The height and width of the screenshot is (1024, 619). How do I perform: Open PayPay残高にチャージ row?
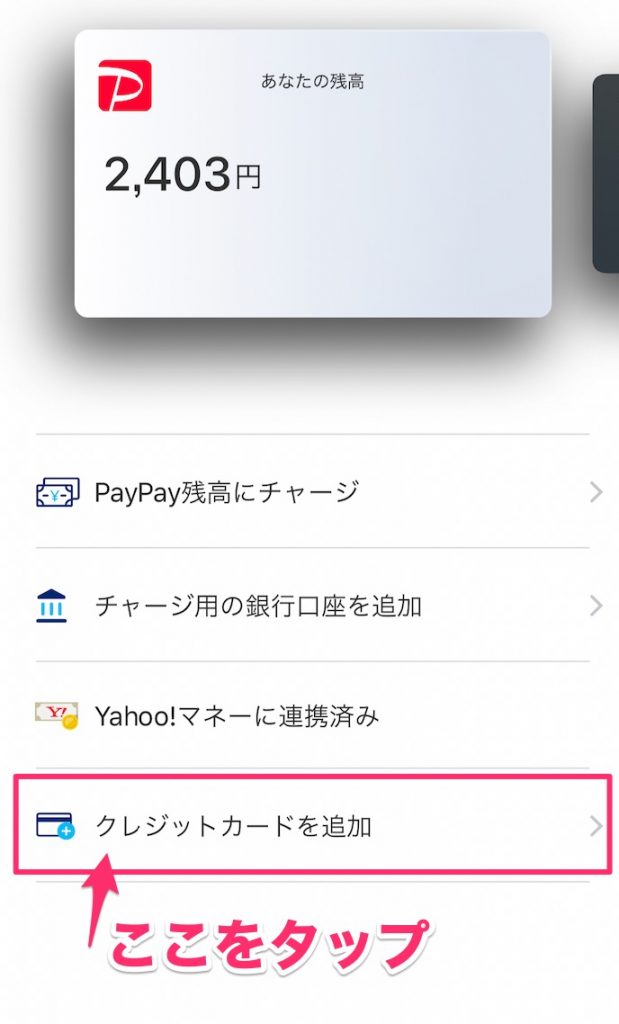[312, 491]
